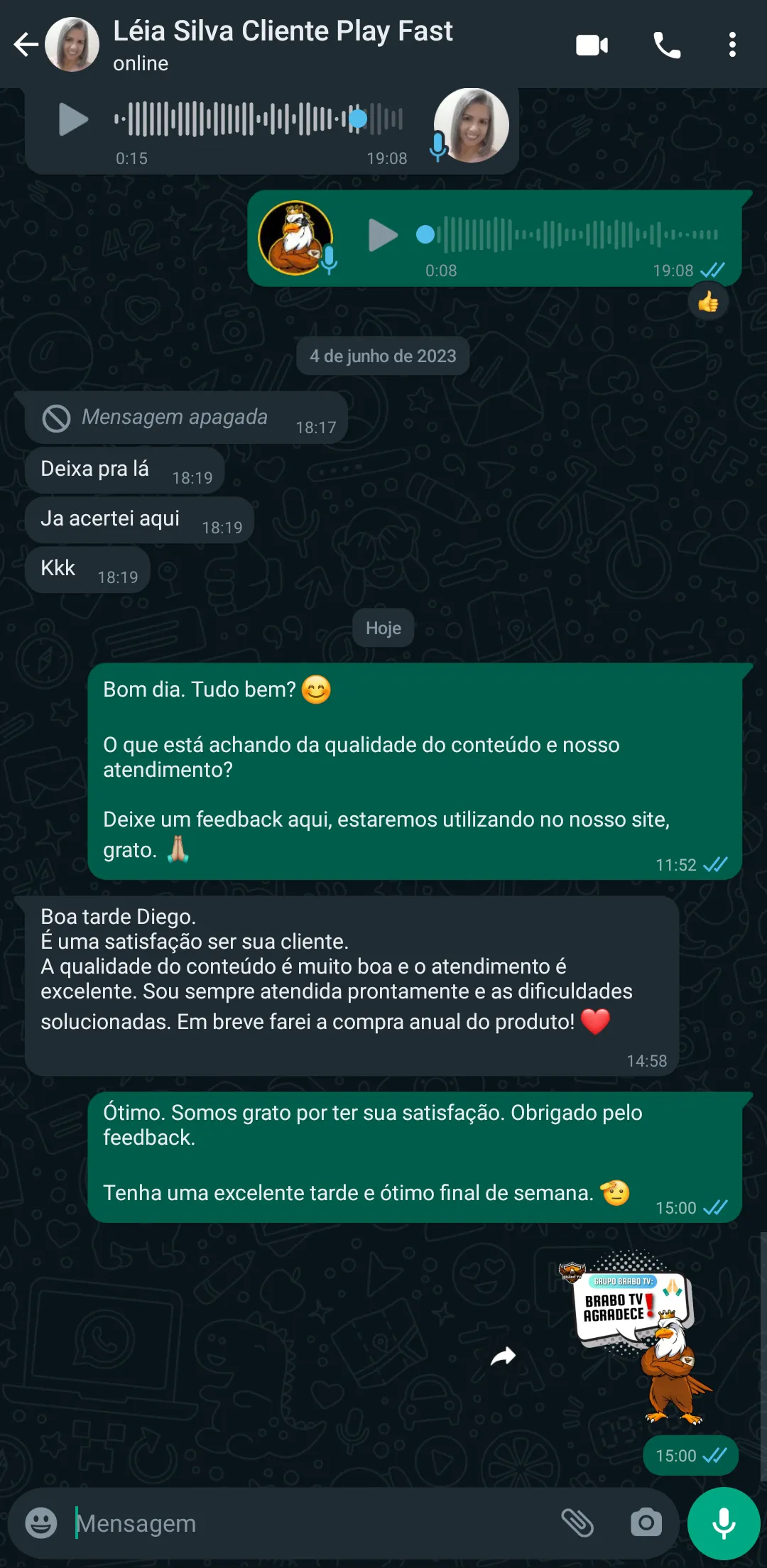Tap the thumbs up reaction on the audio
Screen dimensions: 767x1568
[x=707, y=301]
